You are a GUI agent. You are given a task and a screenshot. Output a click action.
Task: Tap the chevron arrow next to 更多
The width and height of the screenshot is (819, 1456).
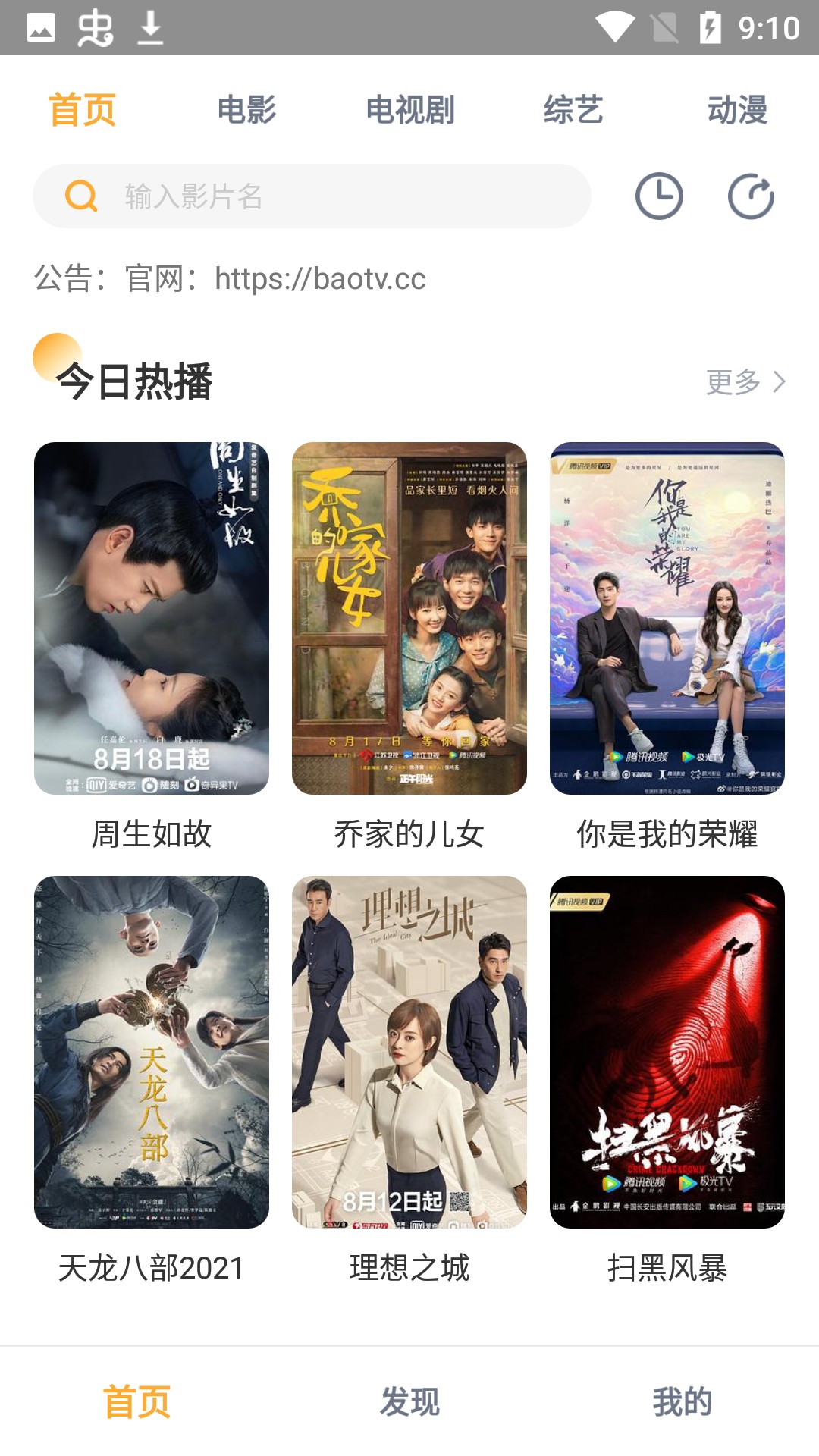[x=778, y=383]
